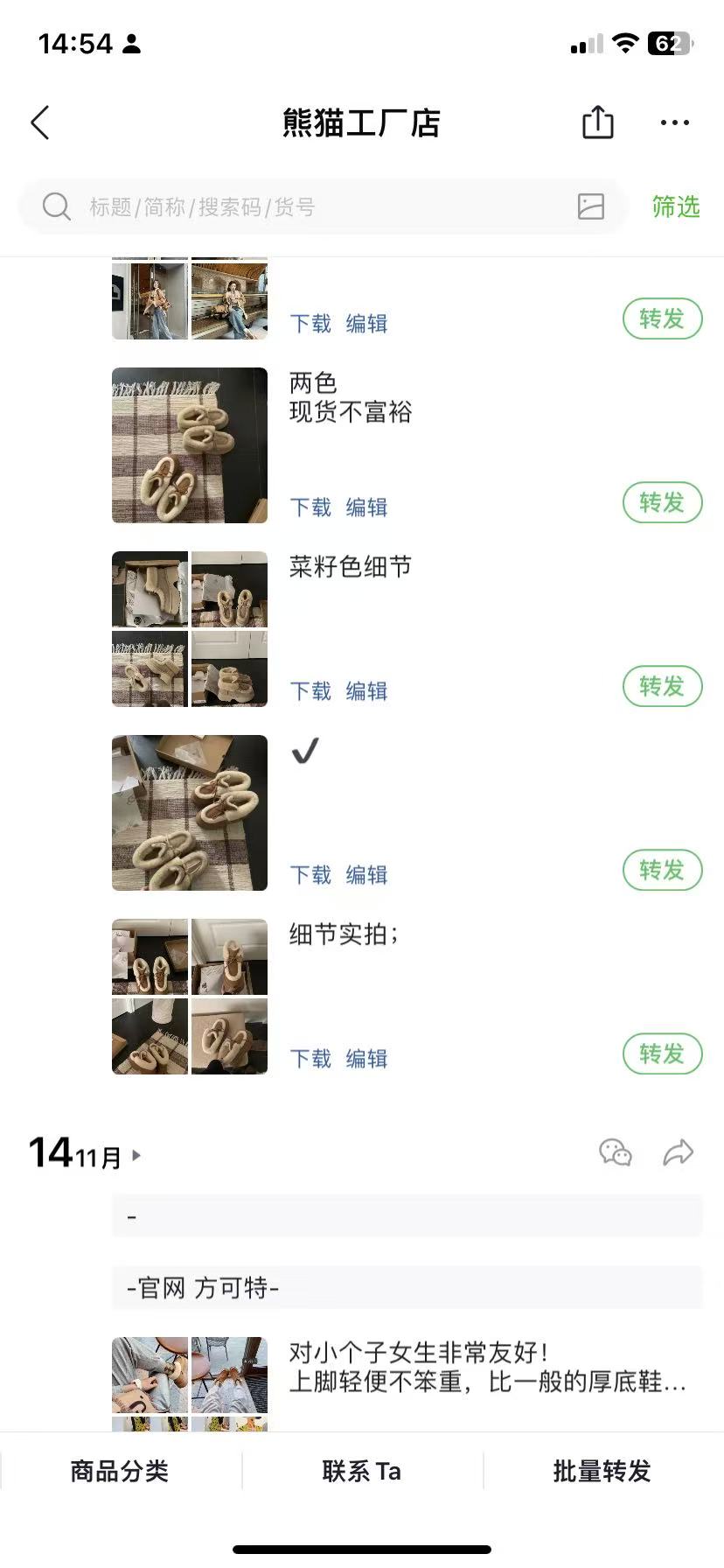Search by image using picture icon
The height and width of the screenshot is (1568, 724).
click(591, 206)
